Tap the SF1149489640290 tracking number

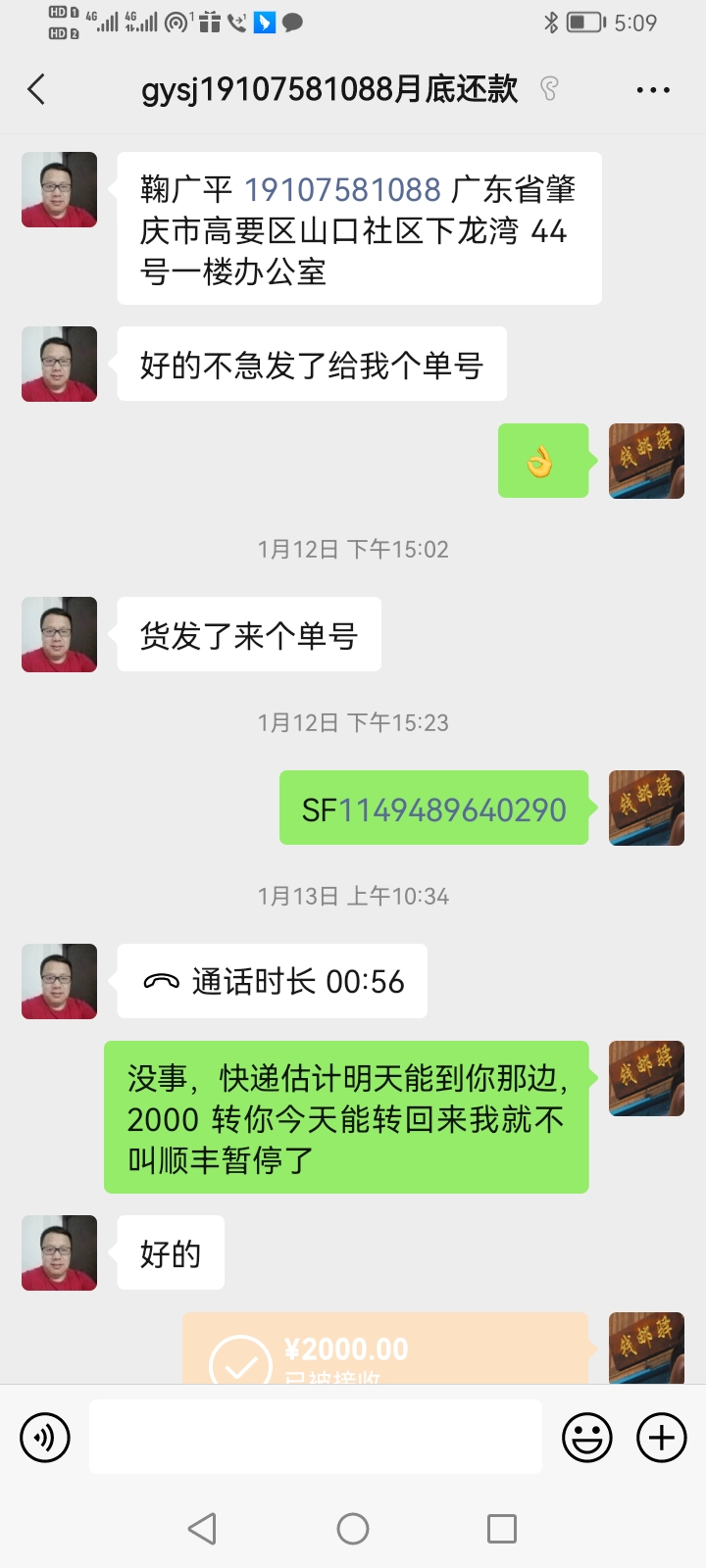click(433, 809)
